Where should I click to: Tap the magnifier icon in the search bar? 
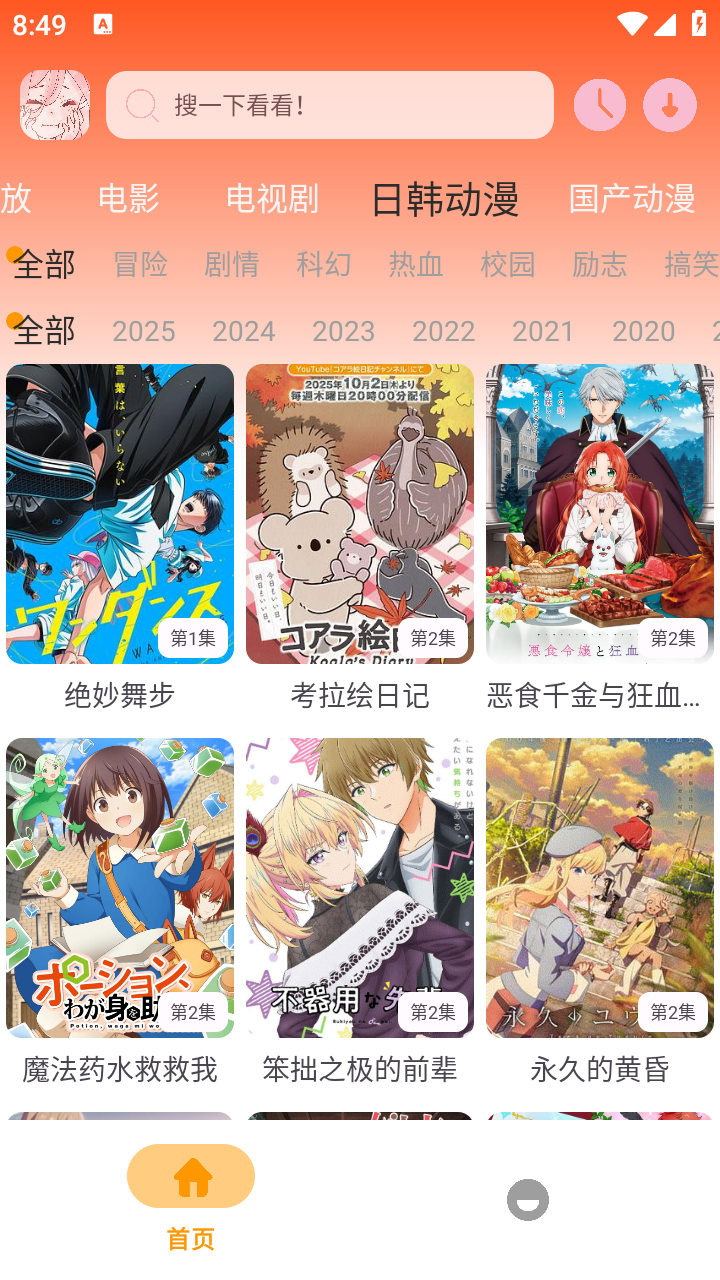(143, 104)
